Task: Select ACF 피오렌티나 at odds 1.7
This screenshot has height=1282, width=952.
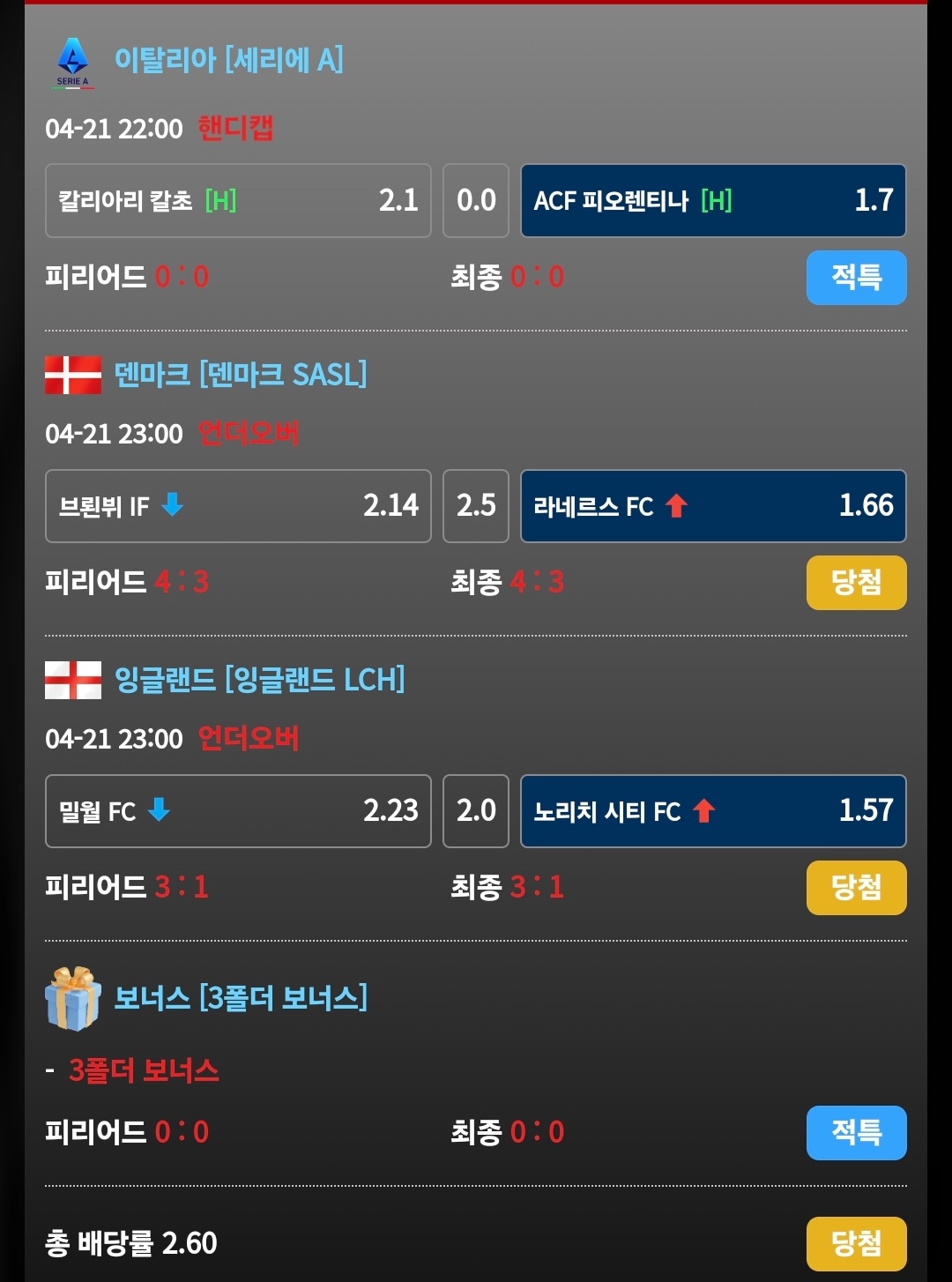Action: point(712,200)
